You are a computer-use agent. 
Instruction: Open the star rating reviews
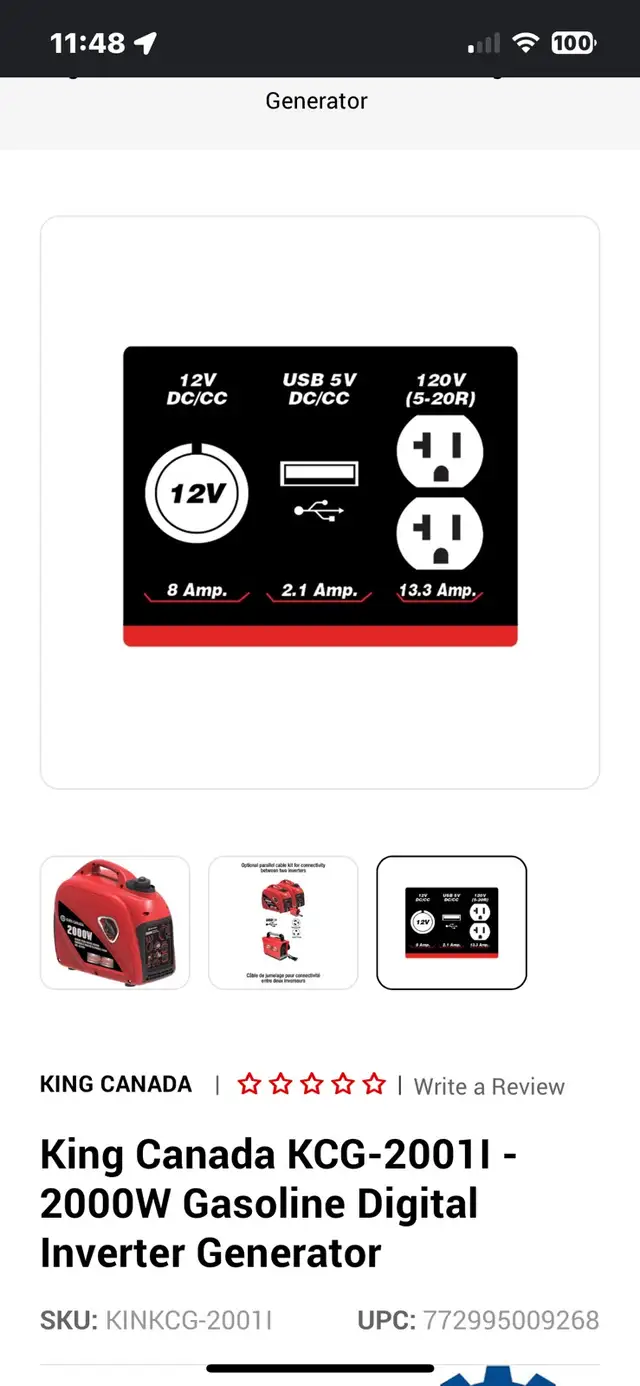pos(311,1085)
